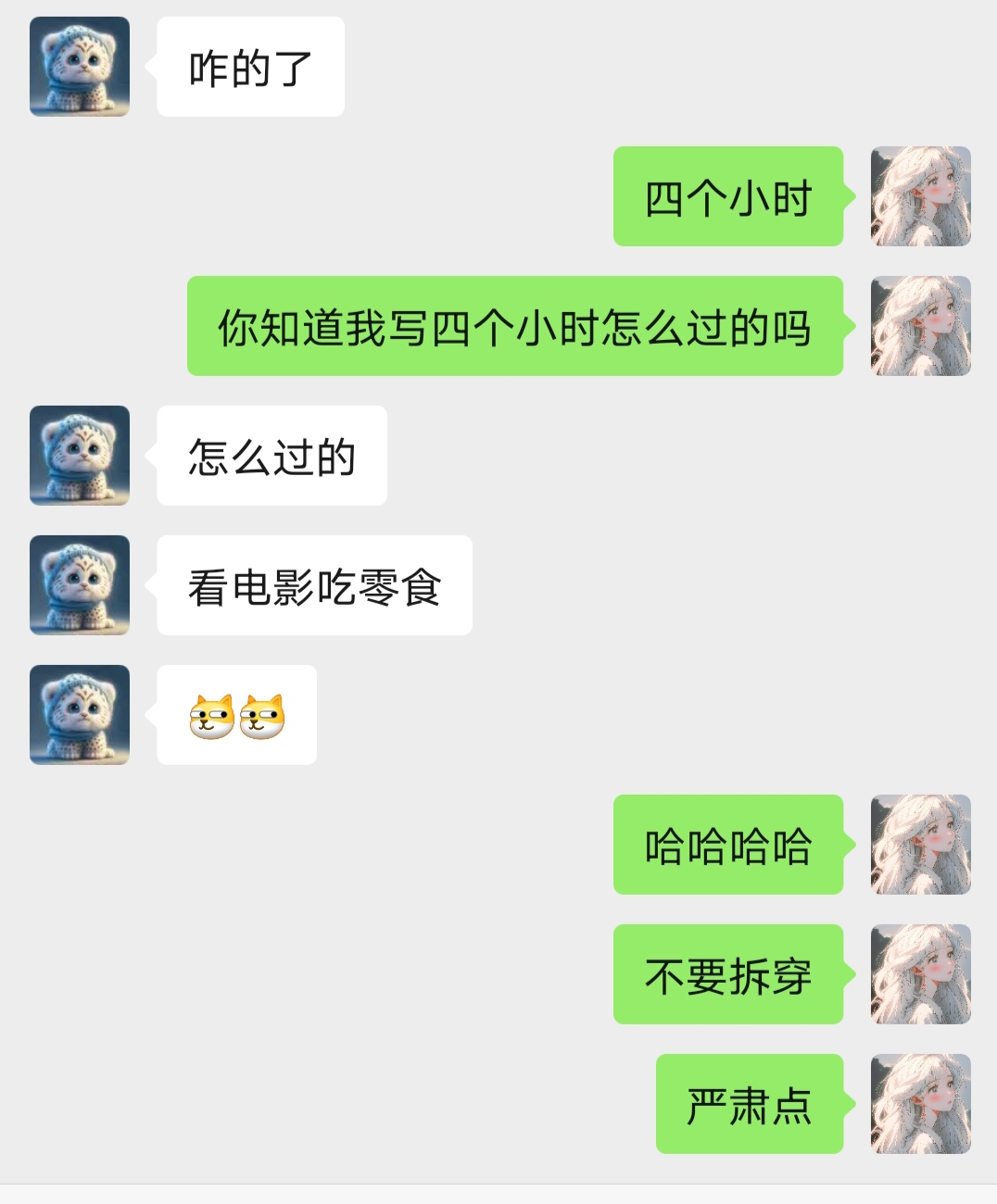Open the avatar beside 不要拆穿

[x=920, y=974]
